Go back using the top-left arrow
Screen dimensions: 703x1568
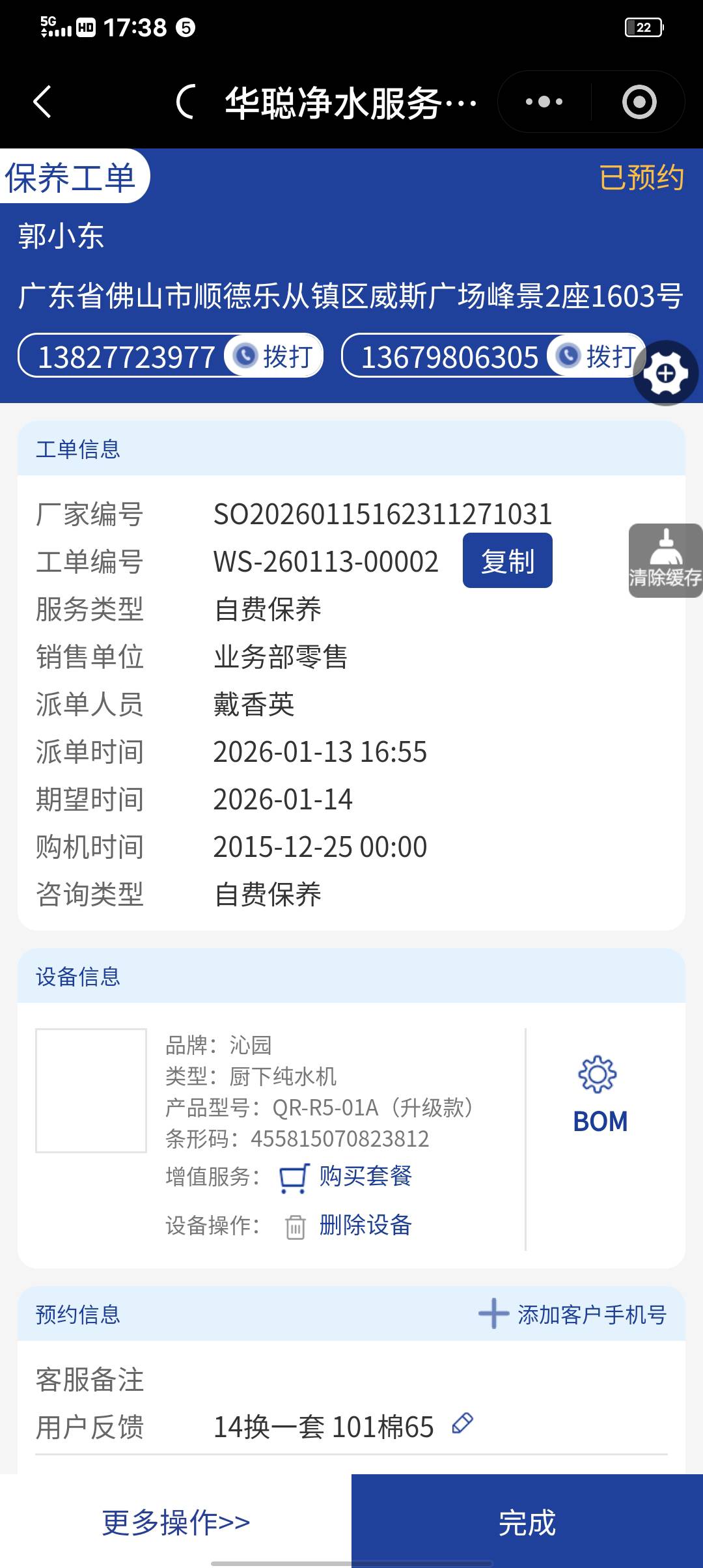(x=42, y=102)
